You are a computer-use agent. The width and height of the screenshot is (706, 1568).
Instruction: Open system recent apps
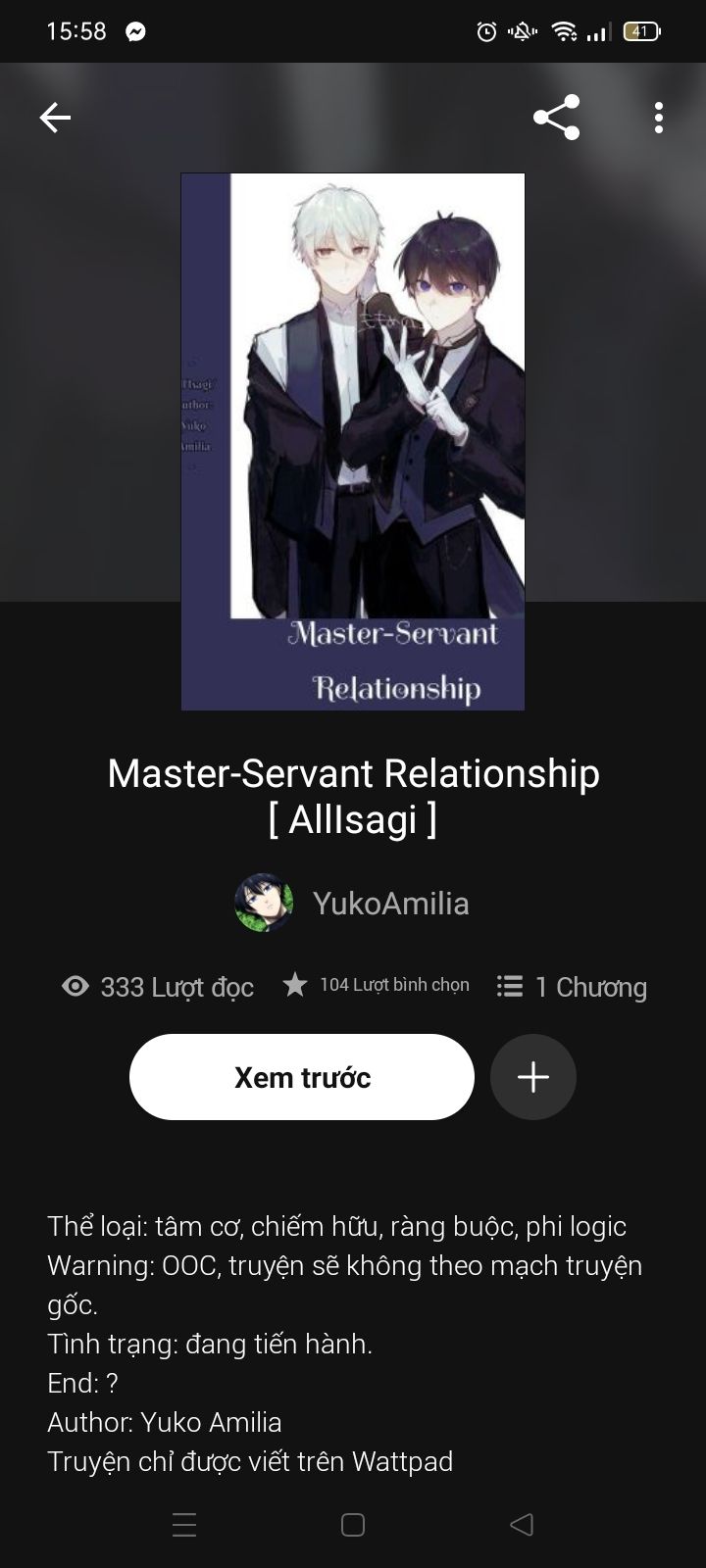click(x=184, y=1525)
